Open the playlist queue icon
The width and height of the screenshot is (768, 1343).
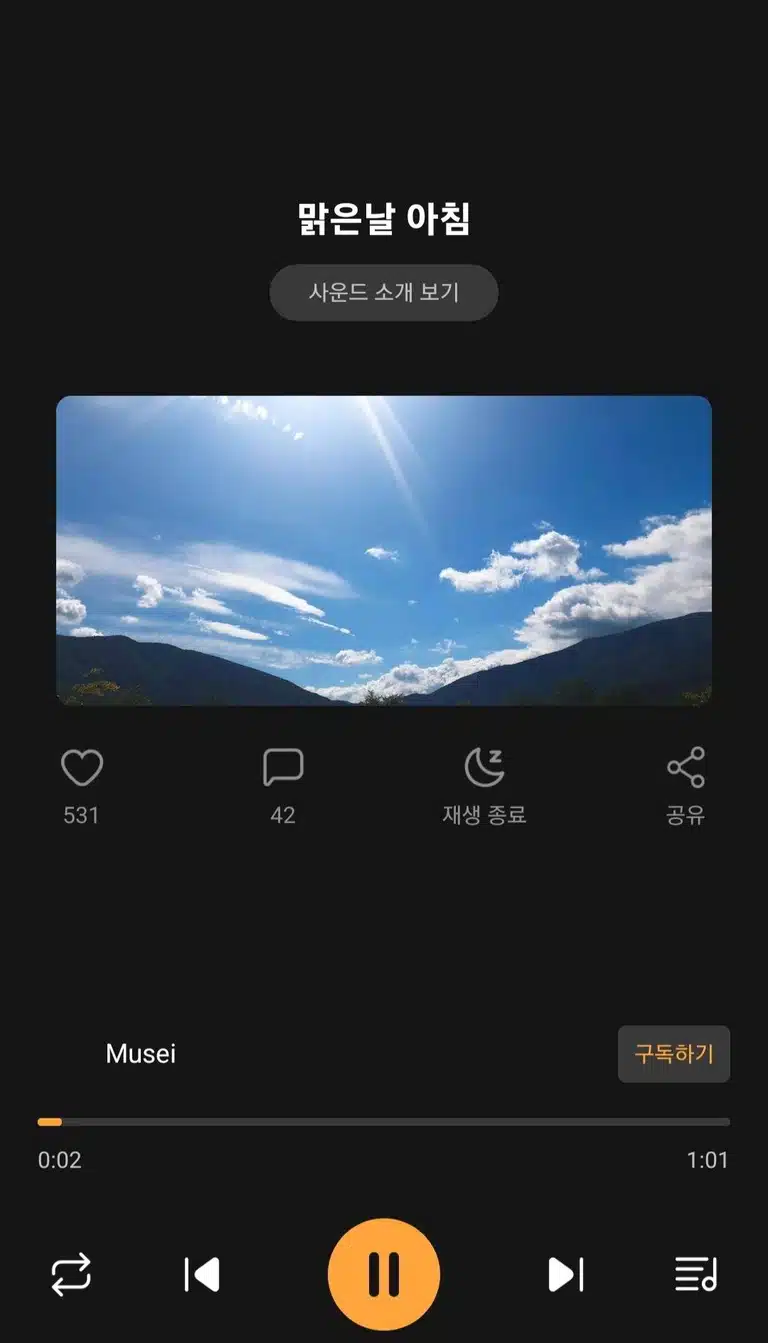(x=697, y=1275)
